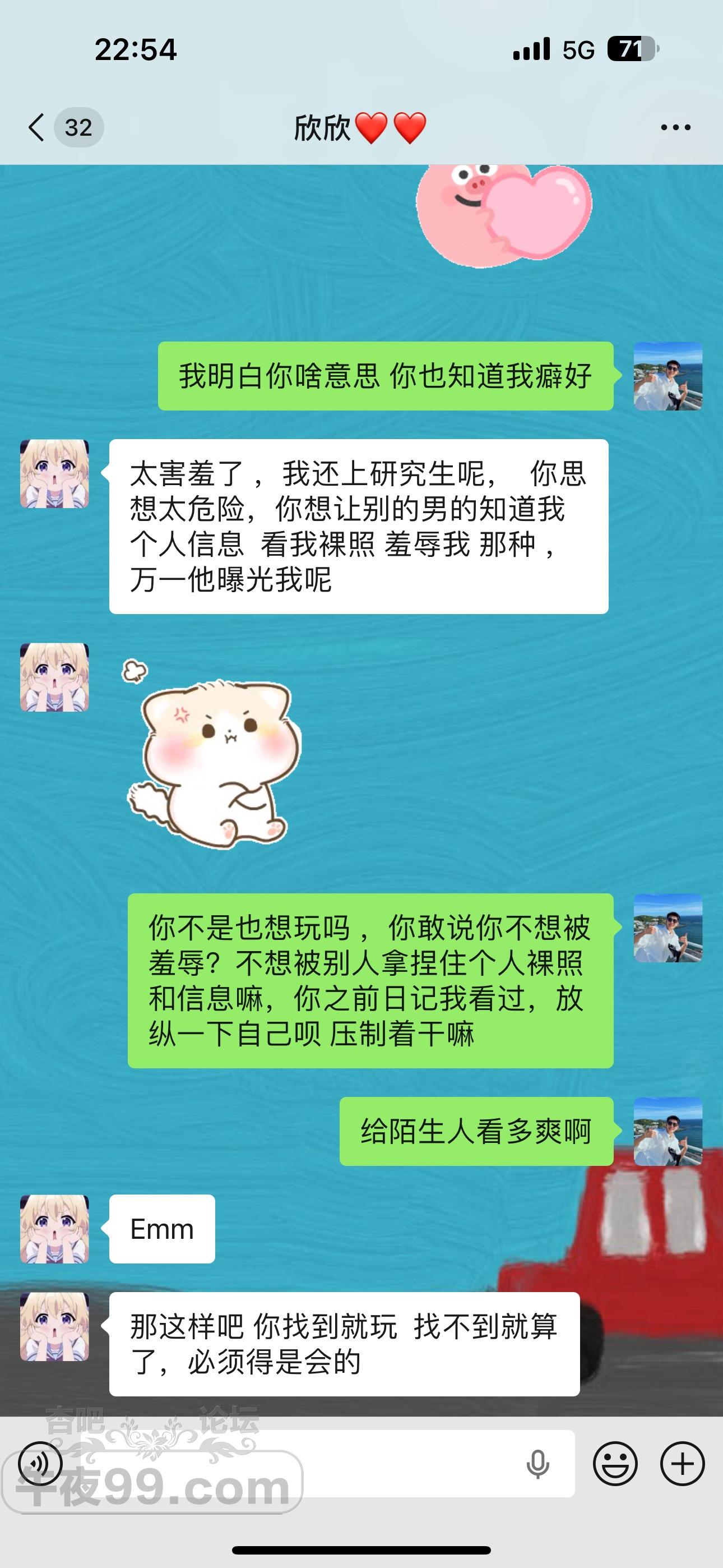Image resolution: width=723 pixels, height=1568 pixels.
Task: Tap the microphone icon in the text field
Action: pyautogui.click(x=538, y=1463)
